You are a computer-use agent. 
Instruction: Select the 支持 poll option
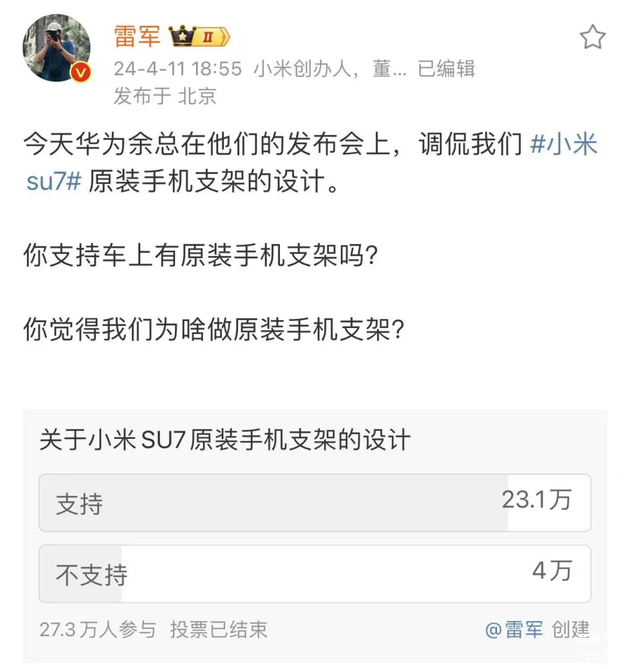pyautogui.click(x=314, y=502)
